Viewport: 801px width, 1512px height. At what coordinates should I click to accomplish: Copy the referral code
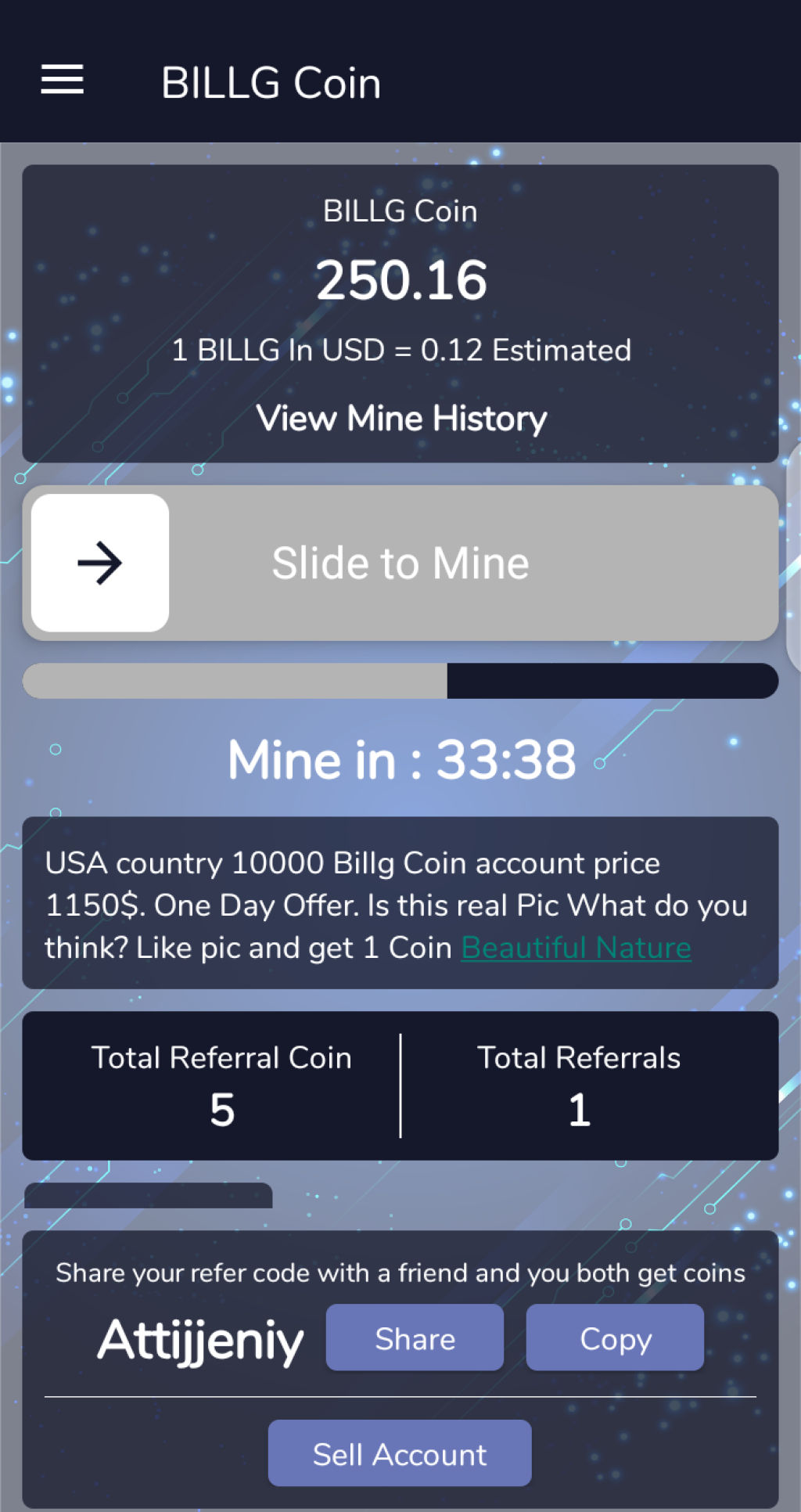pos(615,1338)
